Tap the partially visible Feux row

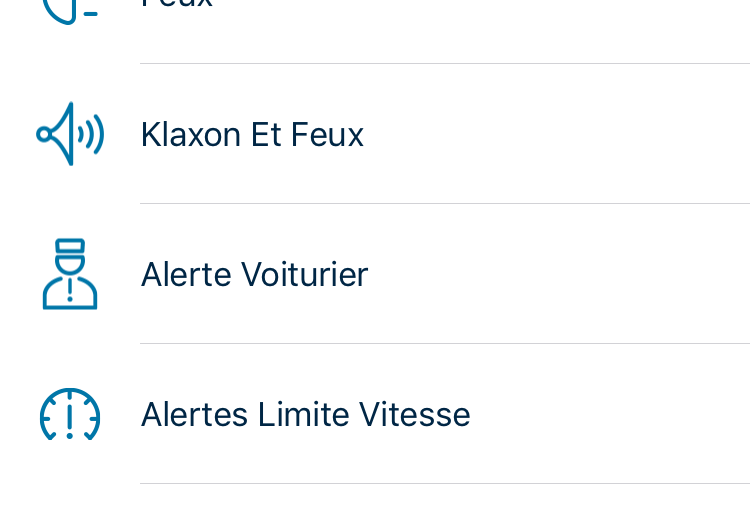click(178, 8)
